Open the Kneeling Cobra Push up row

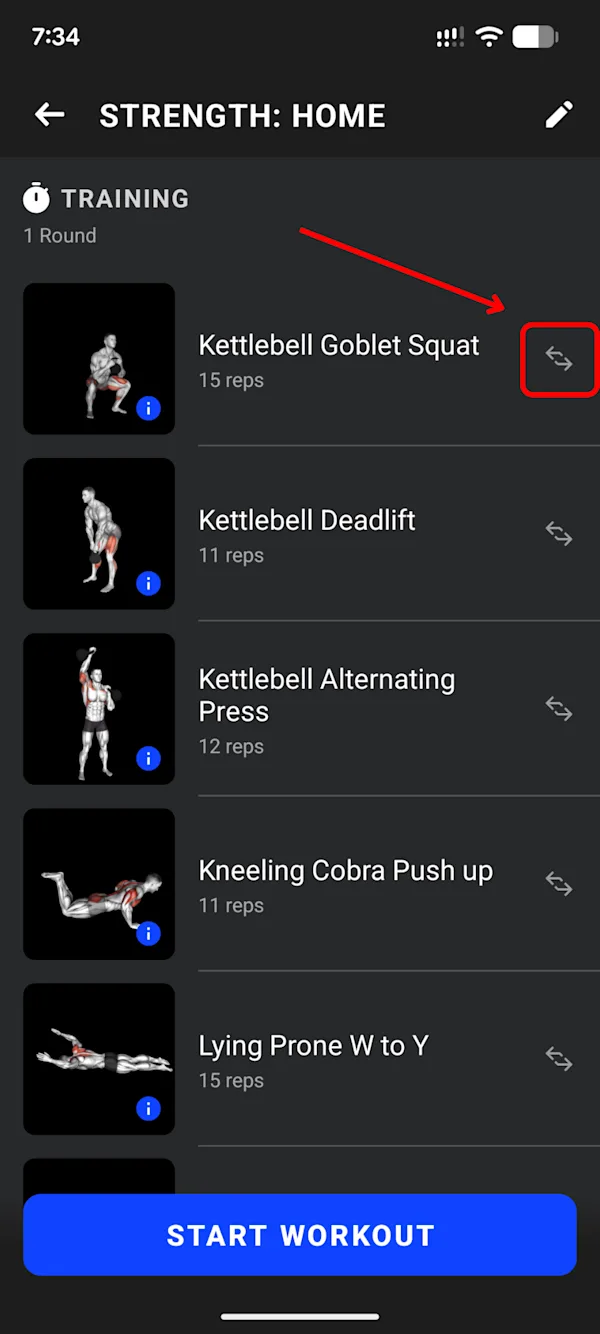click(x=300, y=884)
